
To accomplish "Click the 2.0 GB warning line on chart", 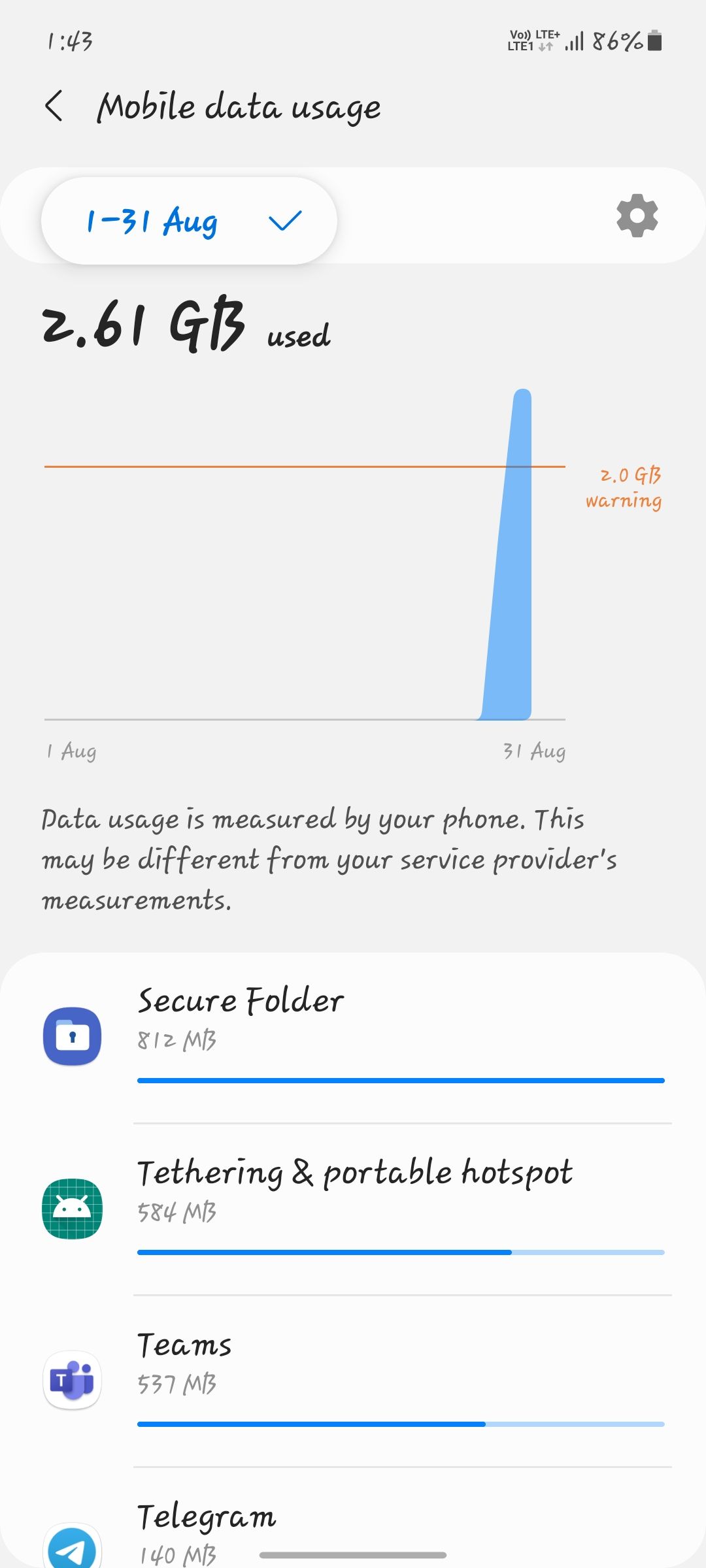I will 294,466.
